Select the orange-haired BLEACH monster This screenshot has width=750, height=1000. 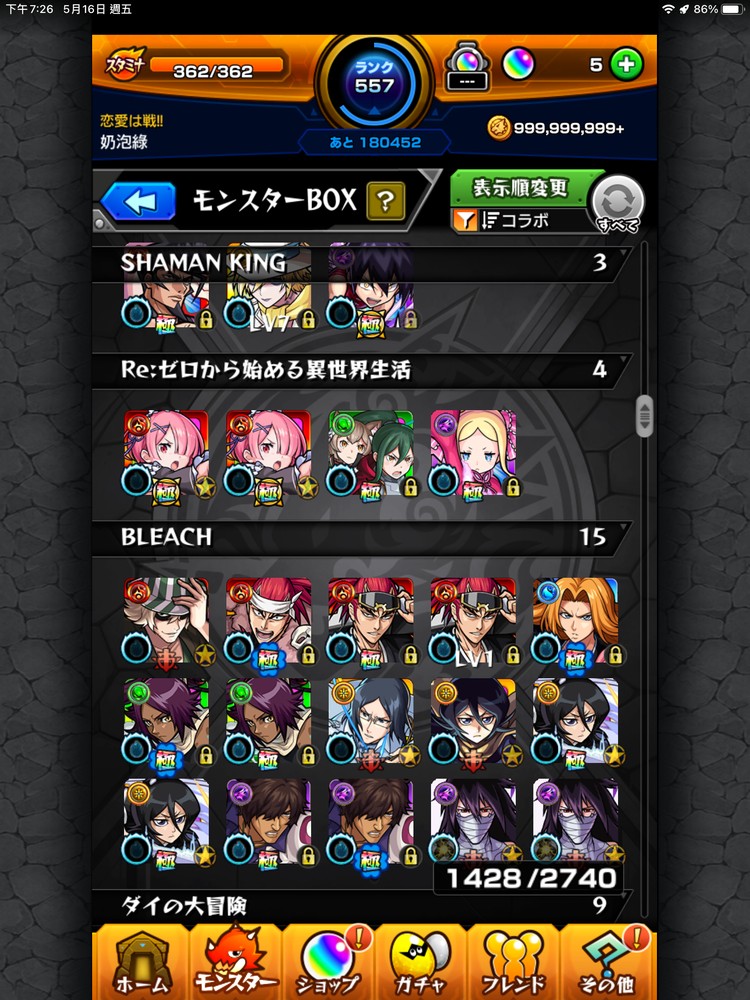click(x=575, y=621)
